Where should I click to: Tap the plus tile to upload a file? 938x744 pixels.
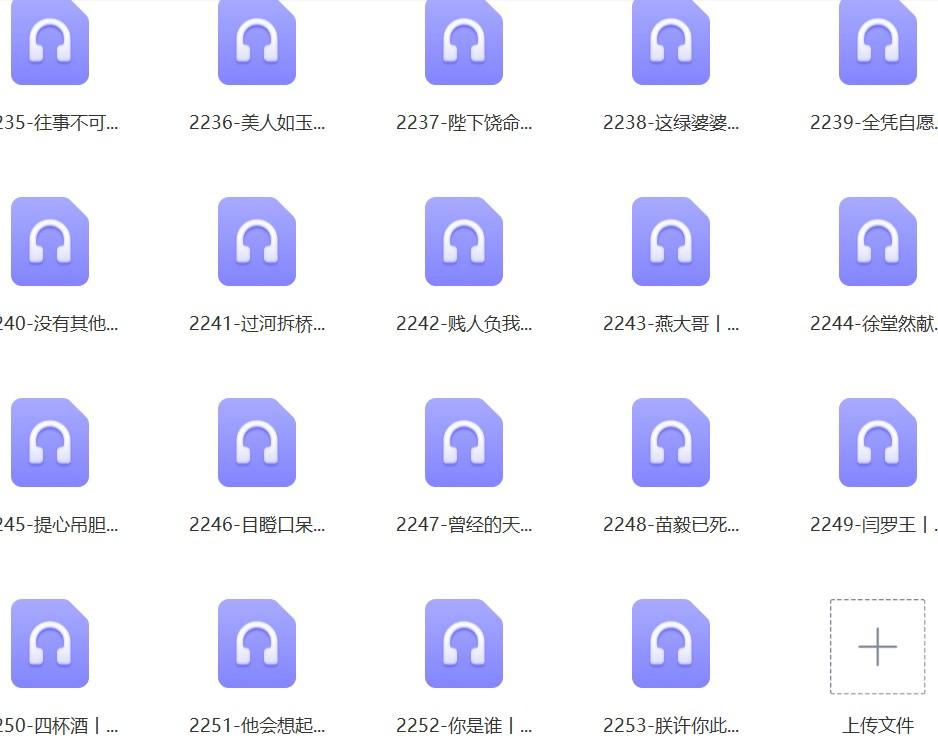point(877,647)
